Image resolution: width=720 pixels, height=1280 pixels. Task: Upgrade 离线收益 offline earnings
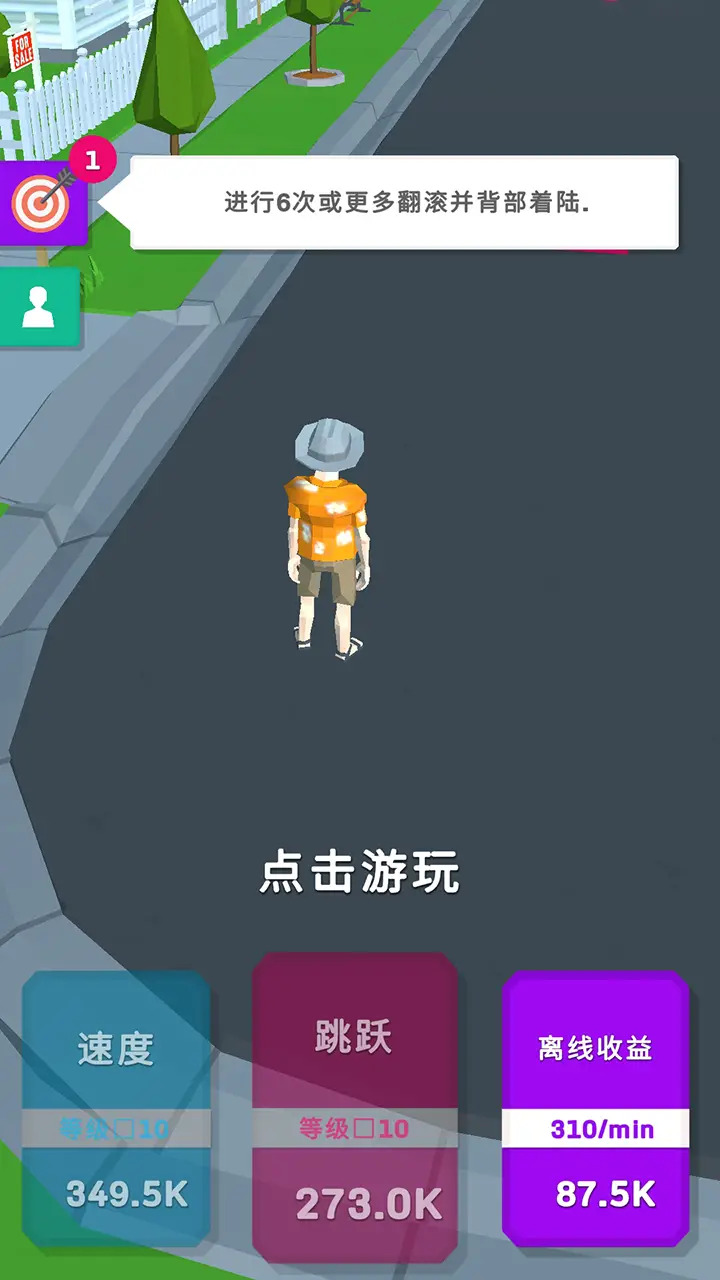point(596,1108)
